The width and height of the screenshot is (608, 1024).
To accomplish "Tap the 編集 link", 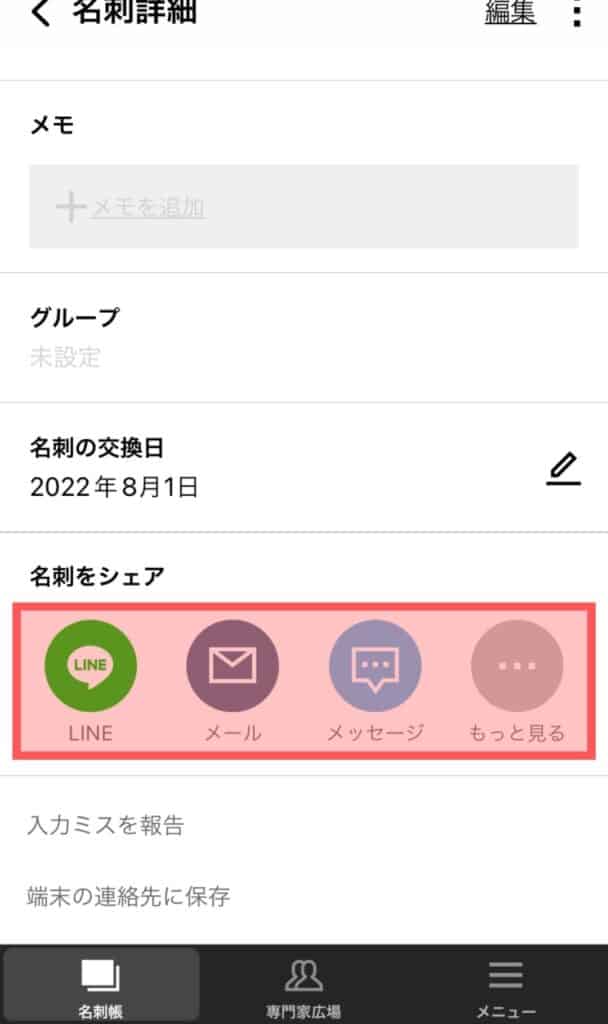I will [510, 12].
